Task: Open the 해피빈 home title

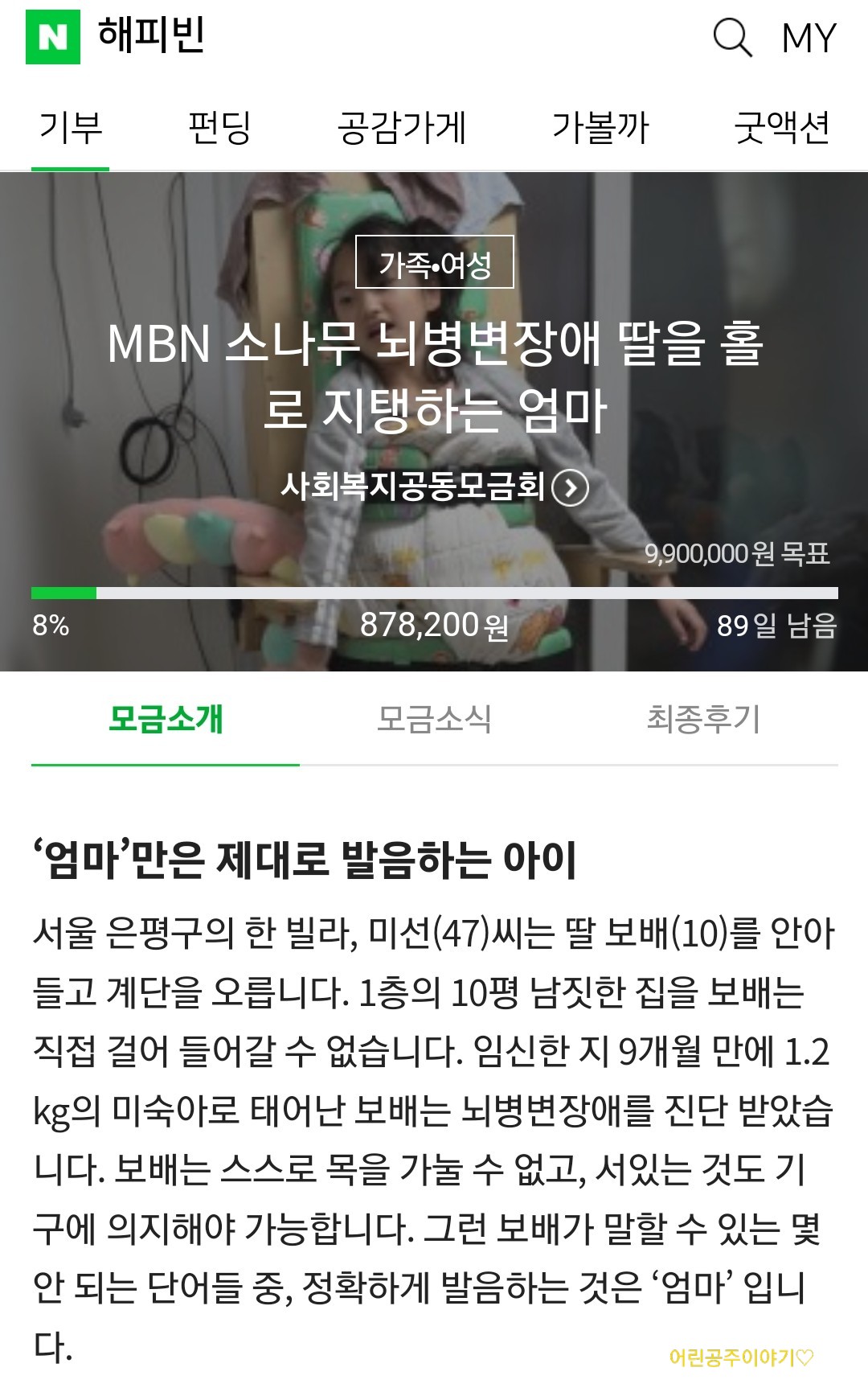Action: click(151, 36)
